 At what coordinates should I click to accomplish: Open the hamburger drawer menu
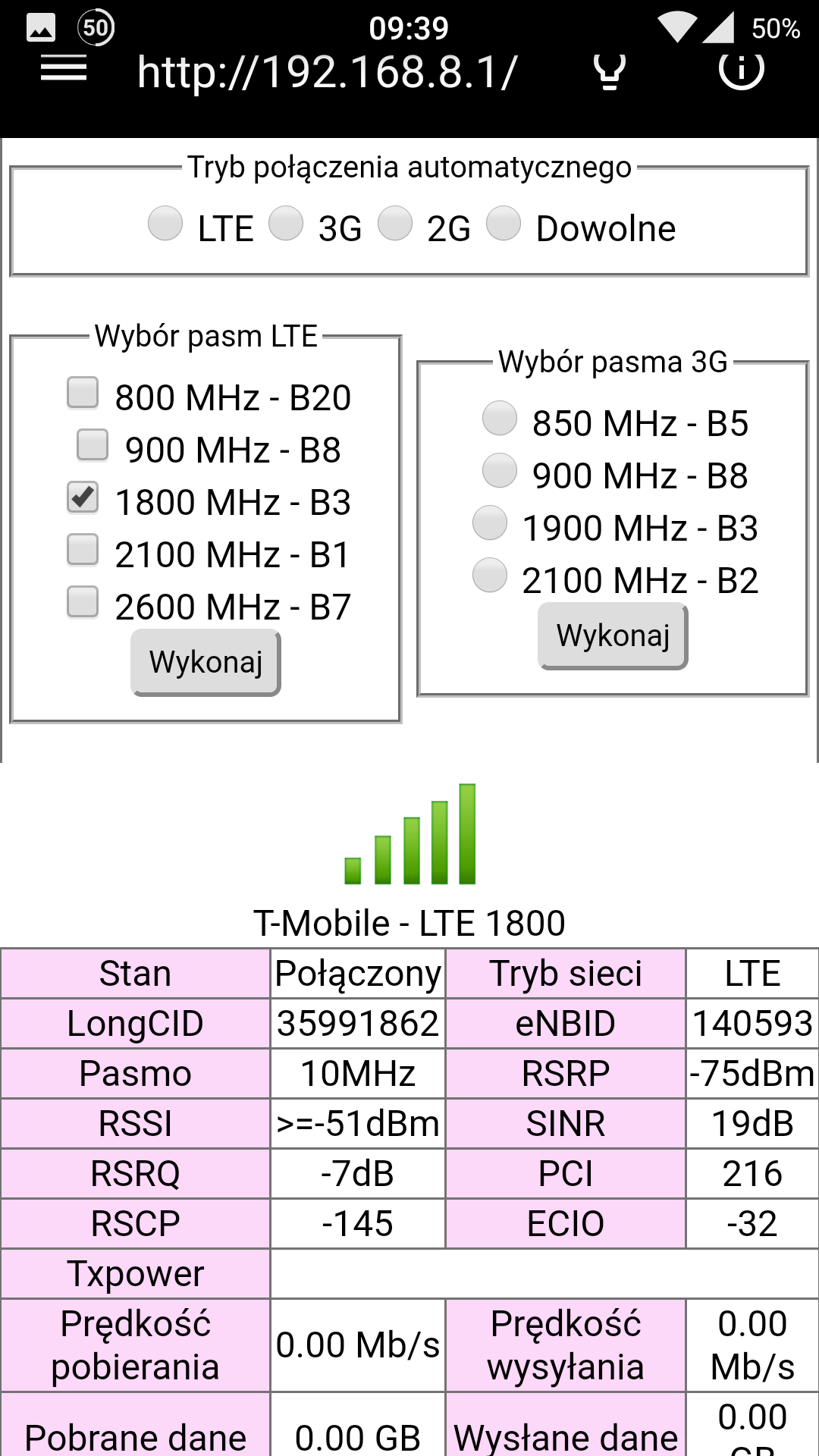64,70
